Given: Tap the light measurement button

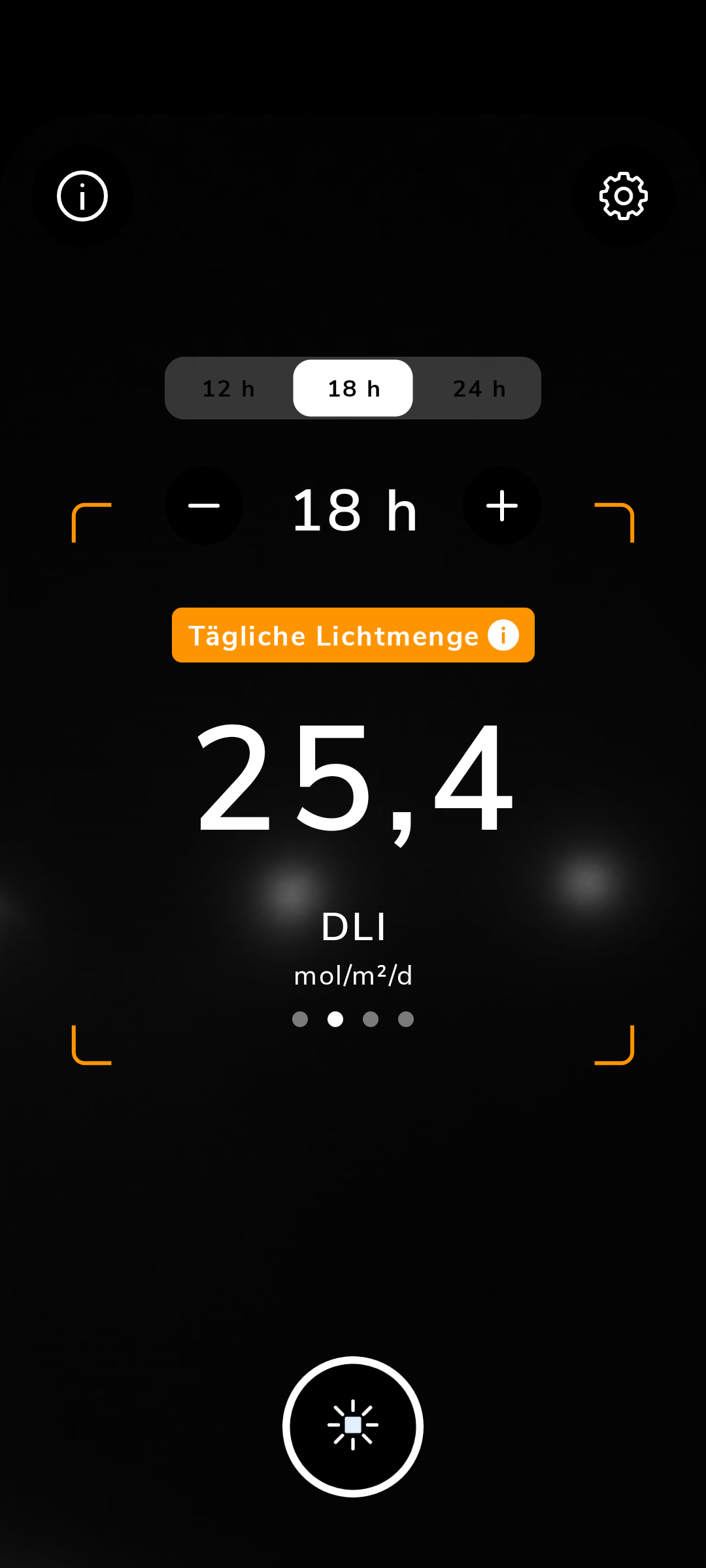Looking at the screenshot, I should pyautogui.click(x=353, y=1426).
